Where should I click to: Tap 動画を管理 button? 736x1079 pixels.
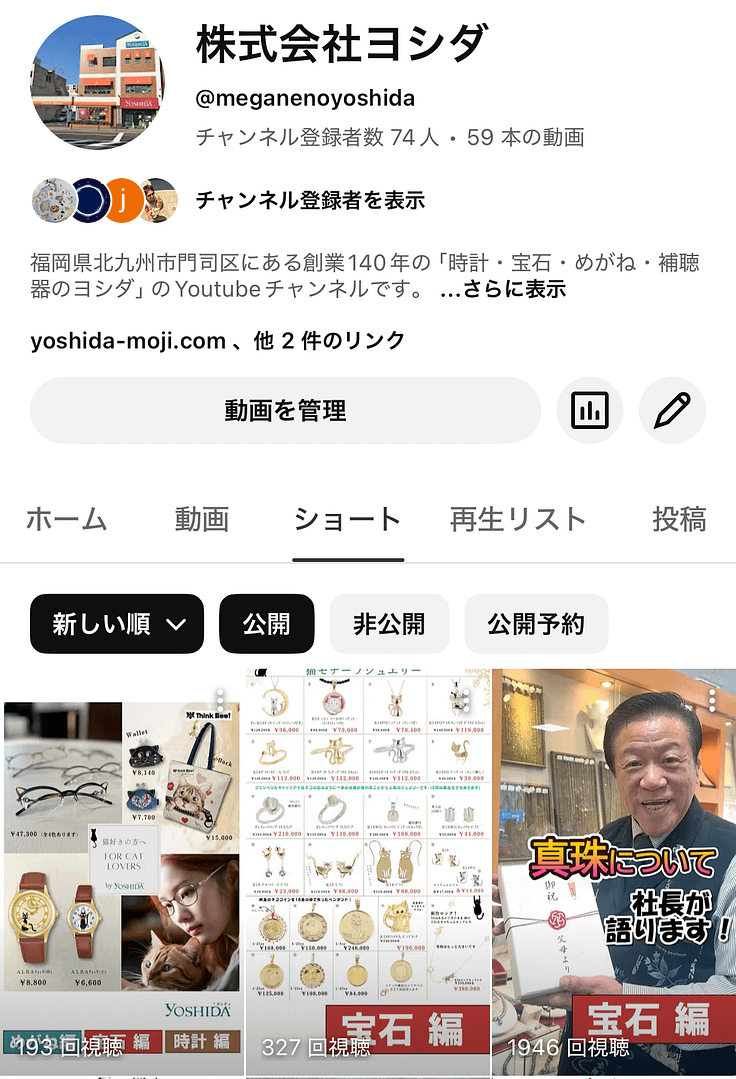tap(285, 410)
